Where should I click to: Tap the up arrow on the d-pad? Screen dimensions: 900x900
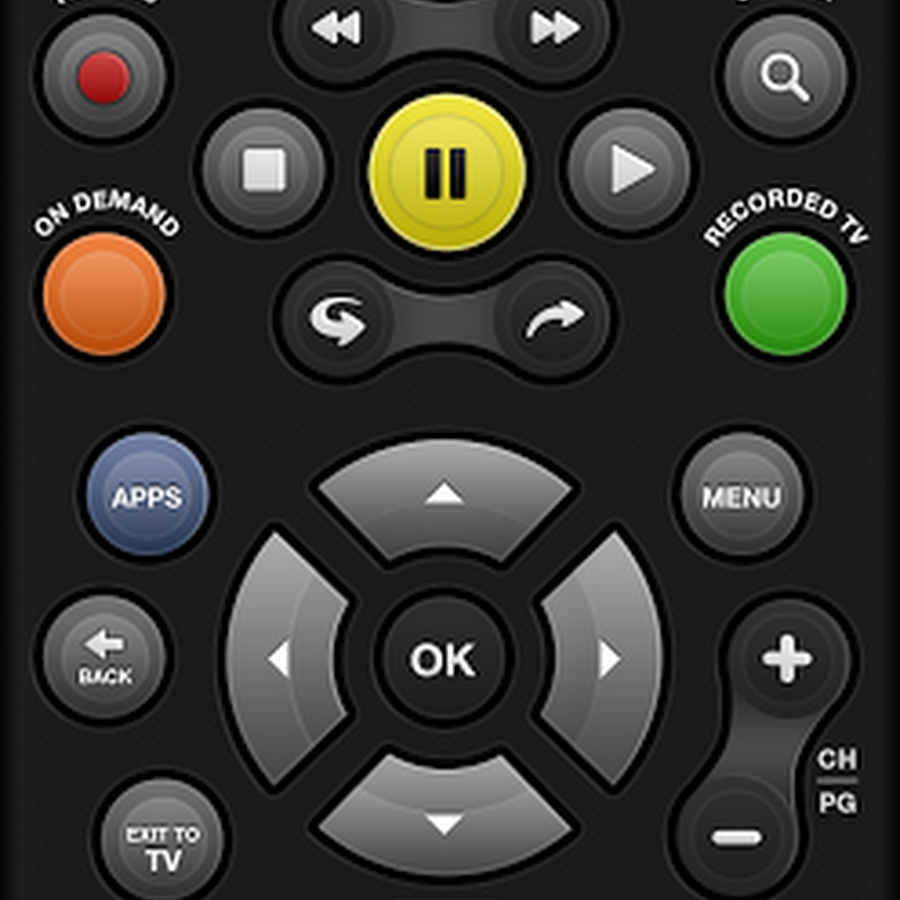tap(445, 495)
